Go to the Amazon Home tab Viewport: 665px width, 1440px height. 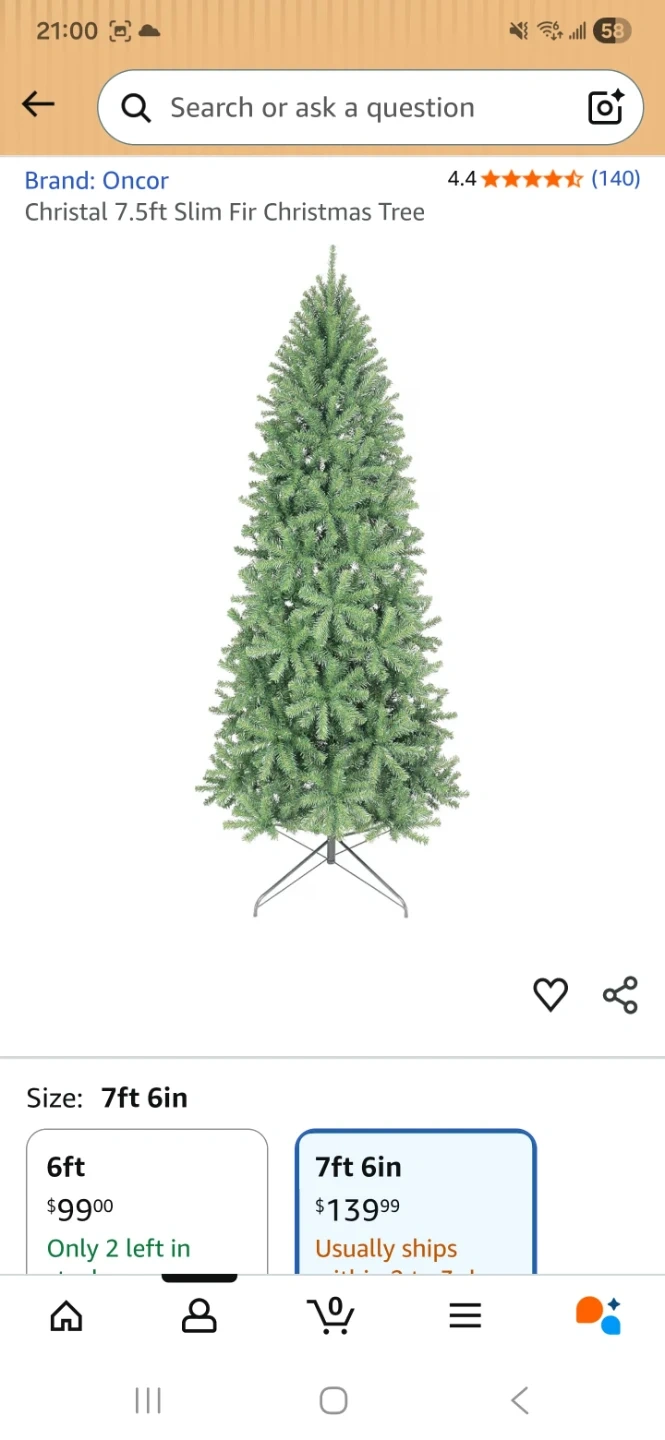[x=66, y=1315]
